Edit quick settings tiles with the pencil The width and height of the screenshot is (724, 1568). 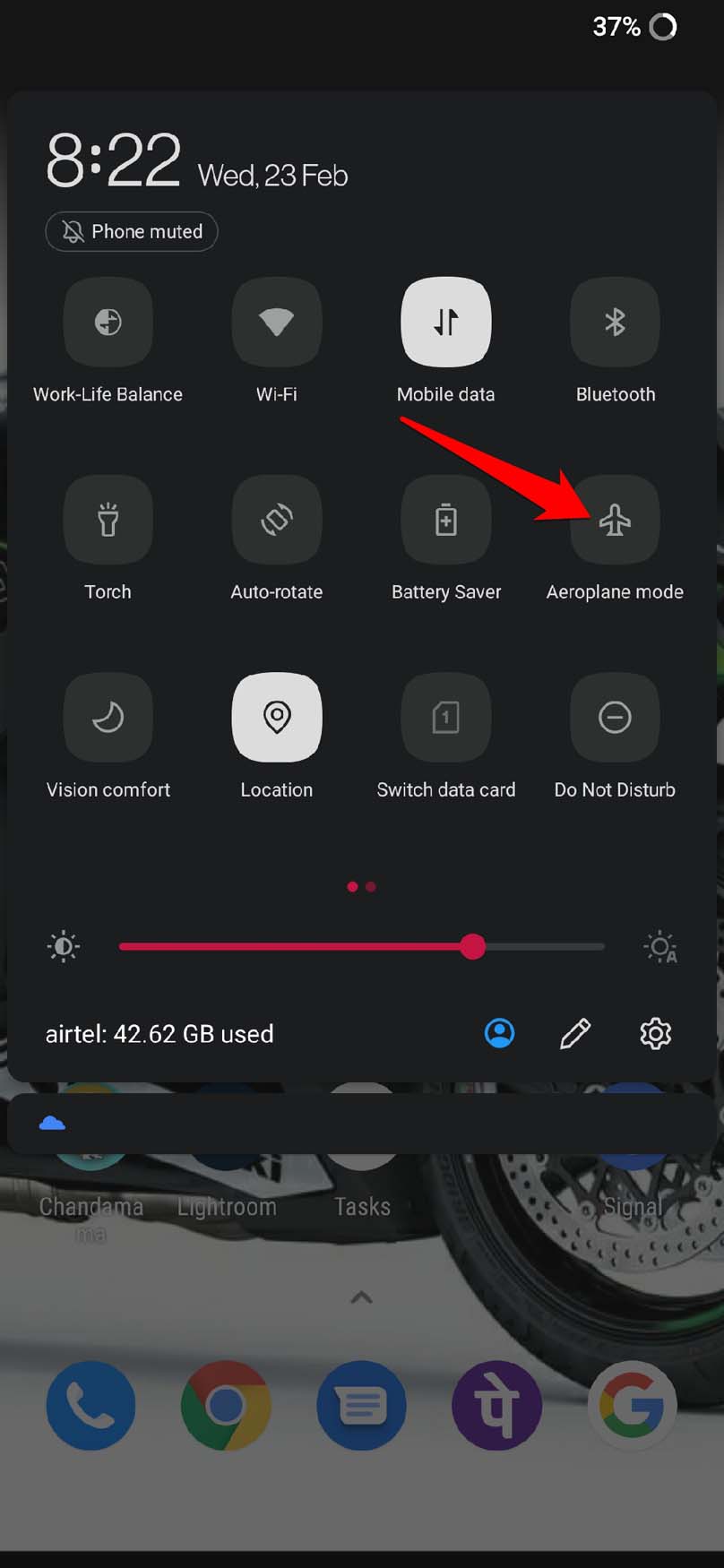pos(575,1033)
